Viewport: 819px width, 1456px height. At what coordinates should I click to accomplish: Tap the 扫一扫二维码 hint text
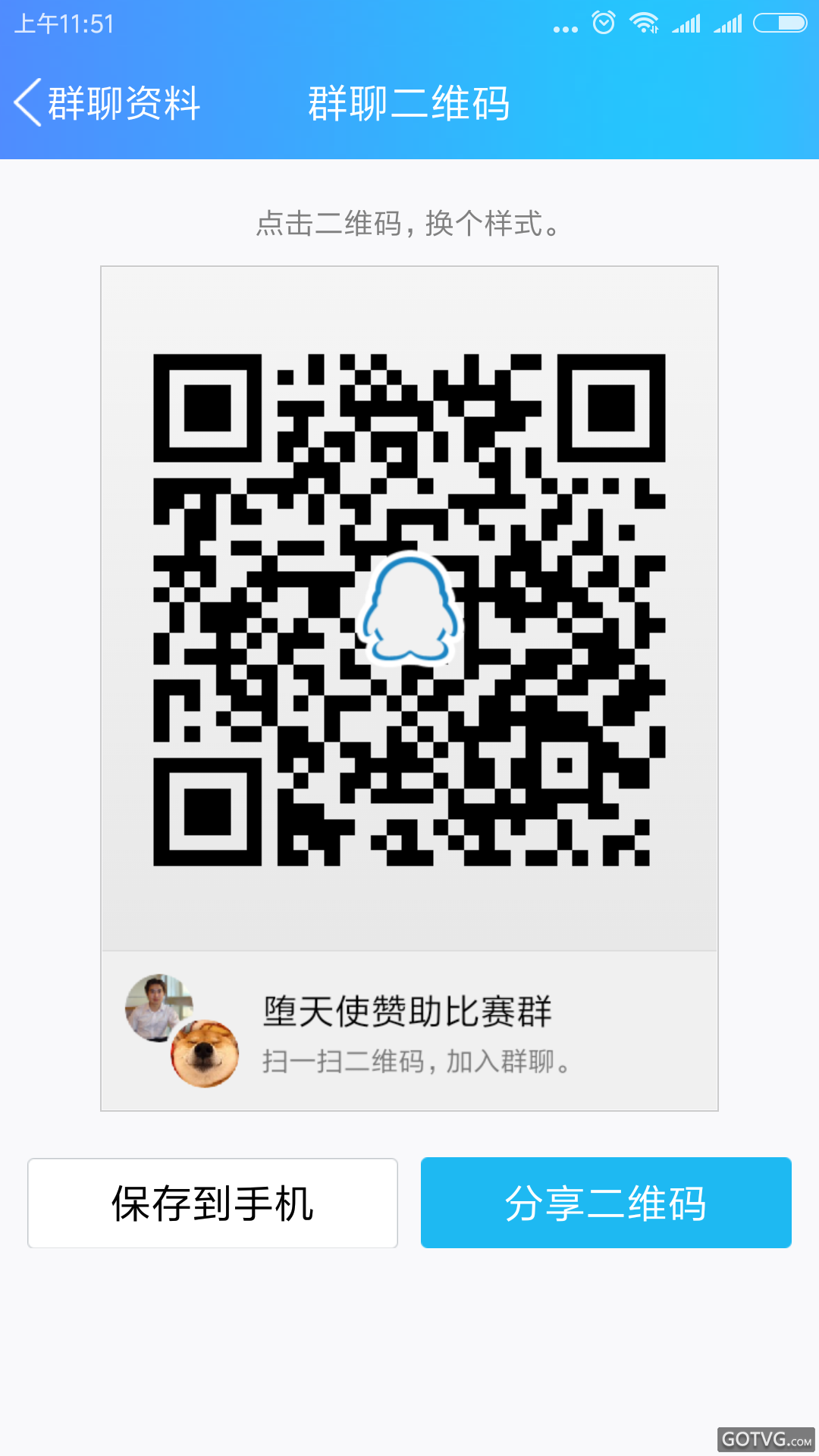417,1062
